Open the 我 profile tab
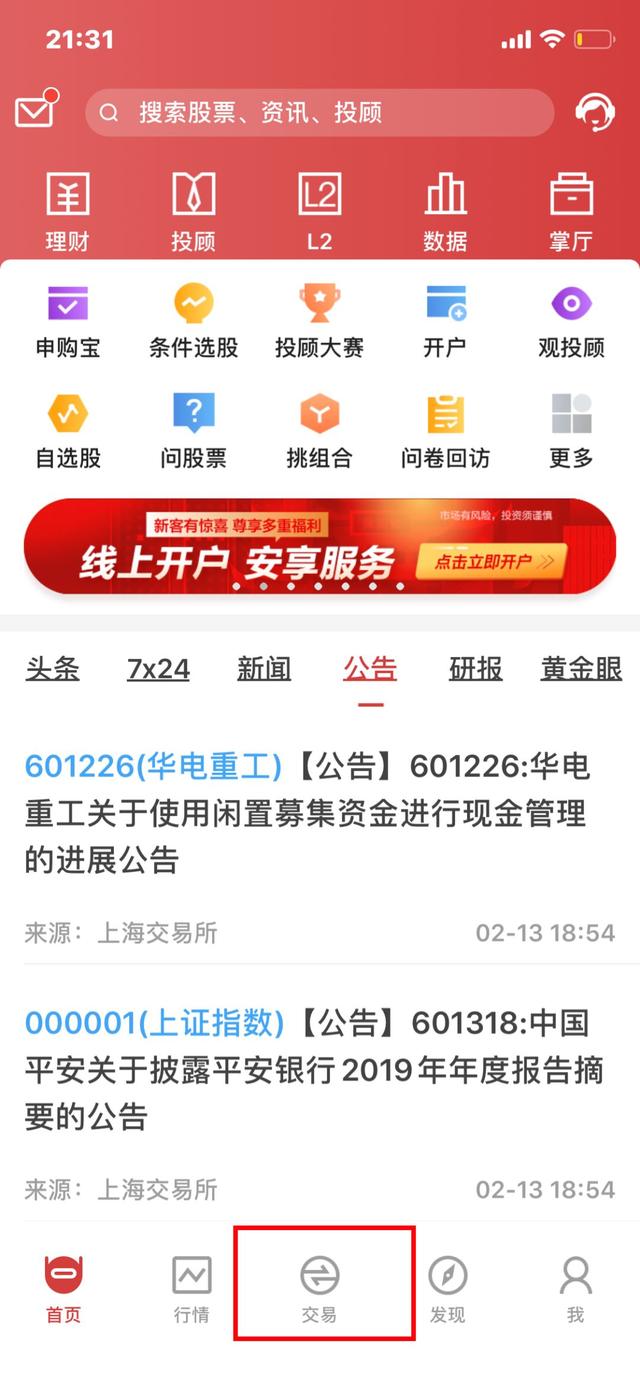The height and width of the screenshot is (1386, 640). (x=575, y=1288)
